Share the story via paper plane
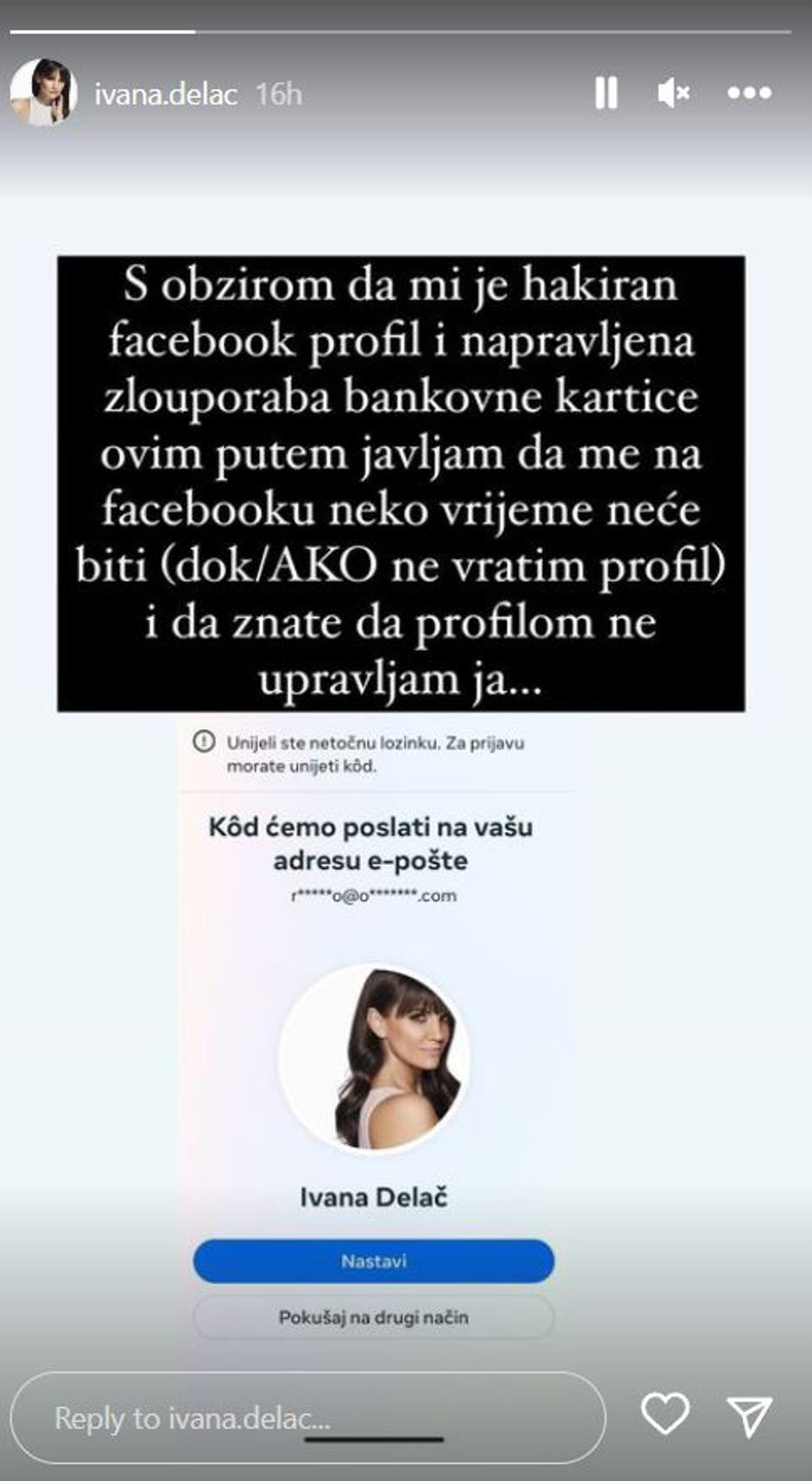812x1481 pixels. (x=749, y=1416)
